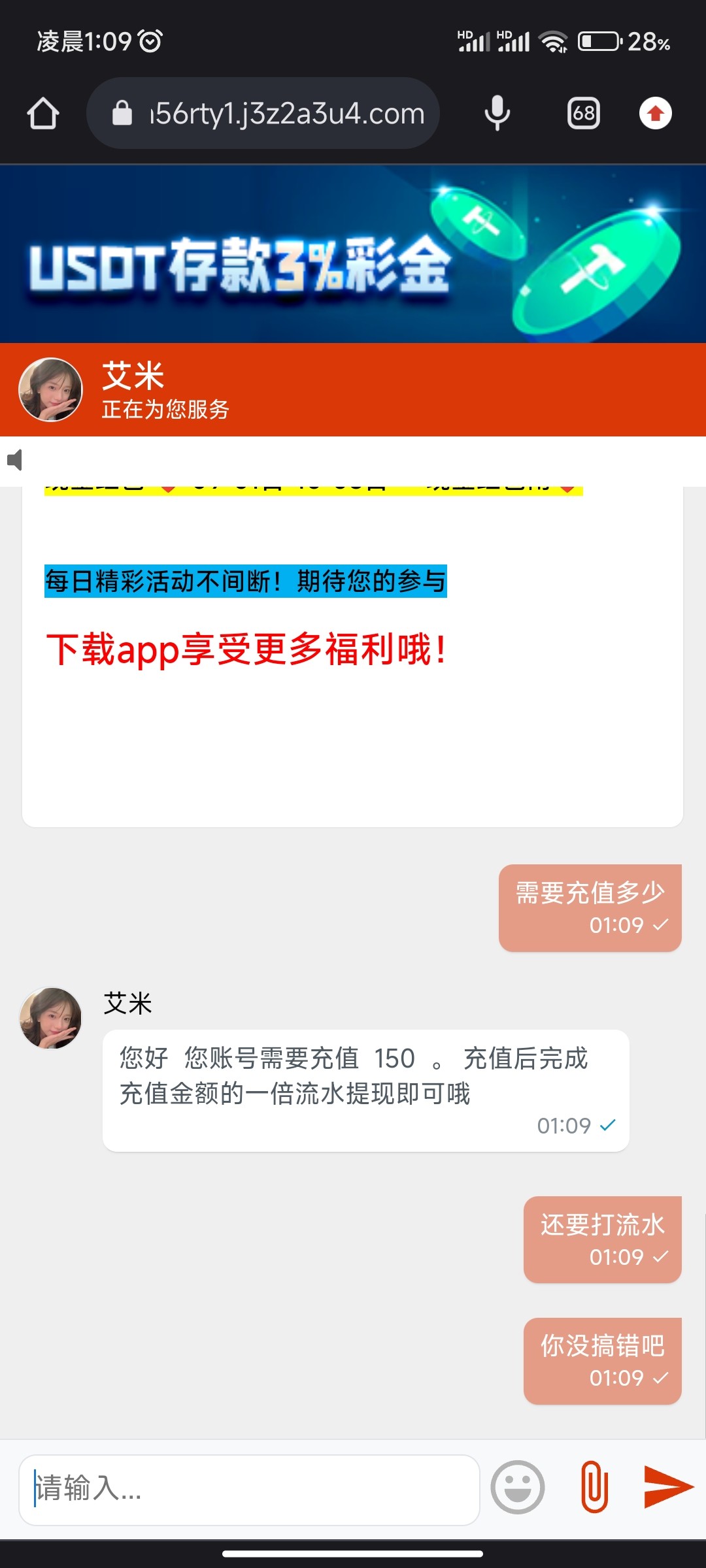
Task: Toggle the chat sound speaker icon
Action: 15,460
